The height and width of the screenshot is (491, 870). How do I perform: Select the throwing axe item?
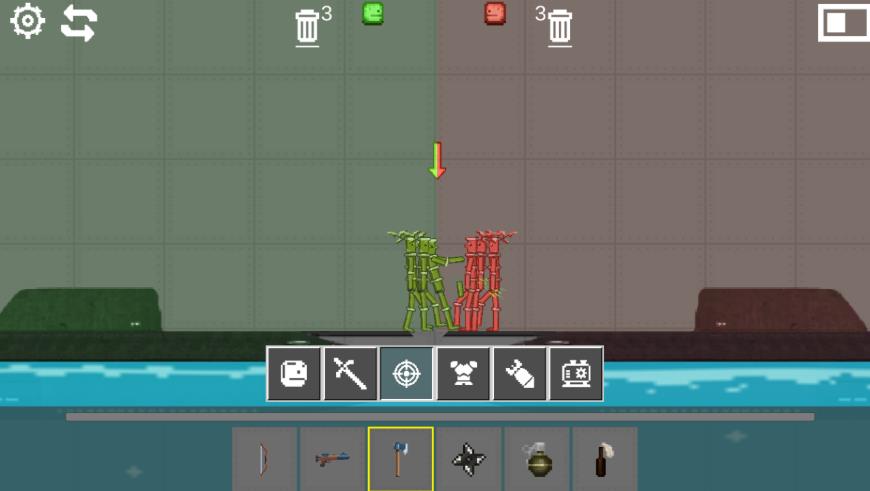pyautogui.click(x=401, y=459)
